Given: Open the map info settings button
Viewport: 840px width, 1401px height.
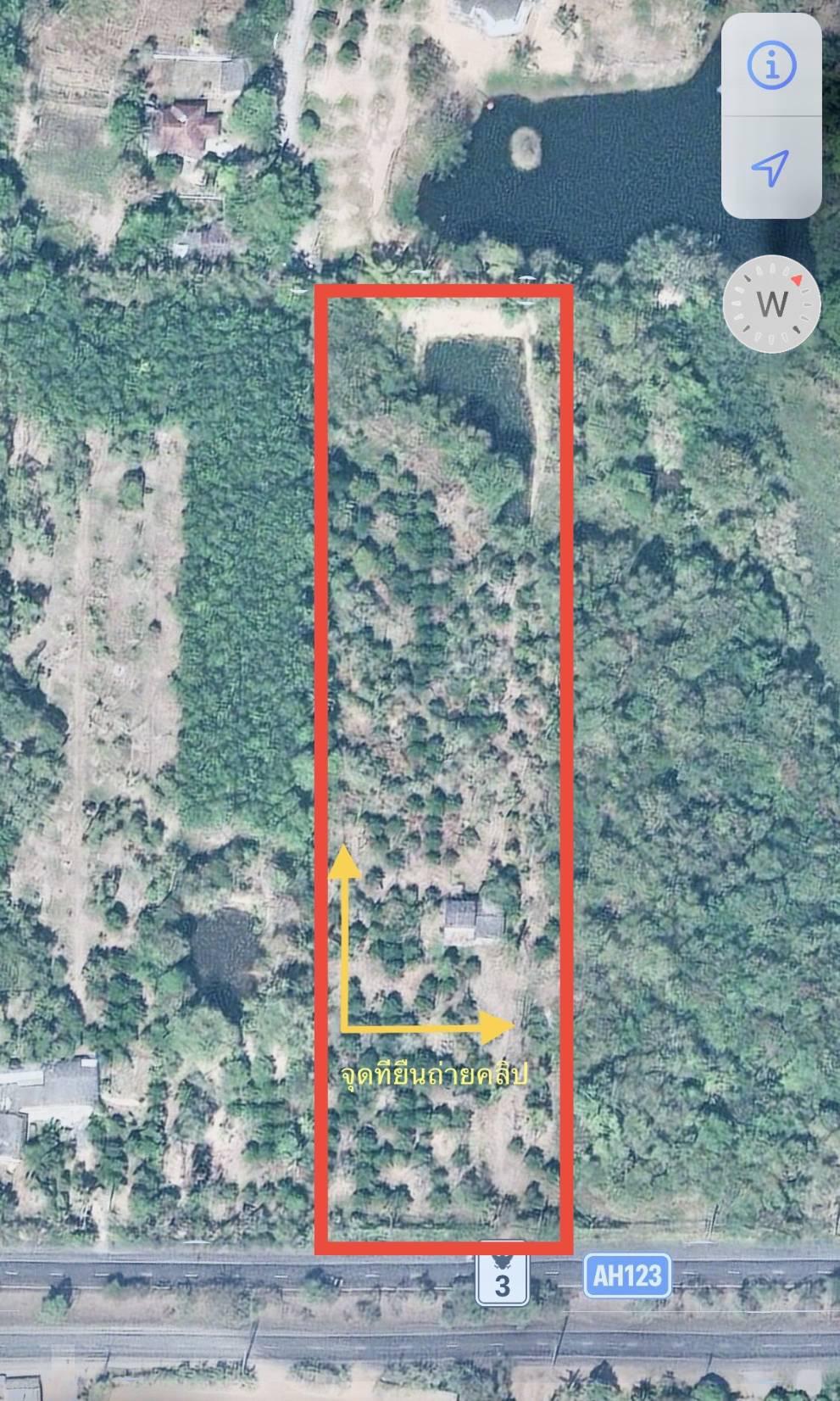Looking at the screenshot, I should click(x=770, y=65).
